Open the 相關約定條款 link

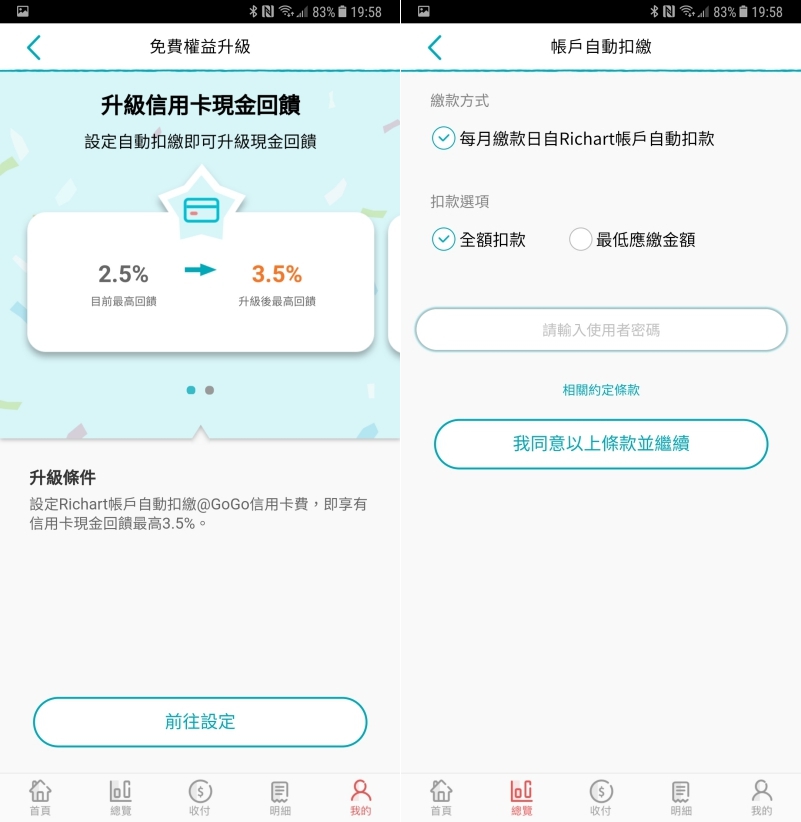(601, 390)
